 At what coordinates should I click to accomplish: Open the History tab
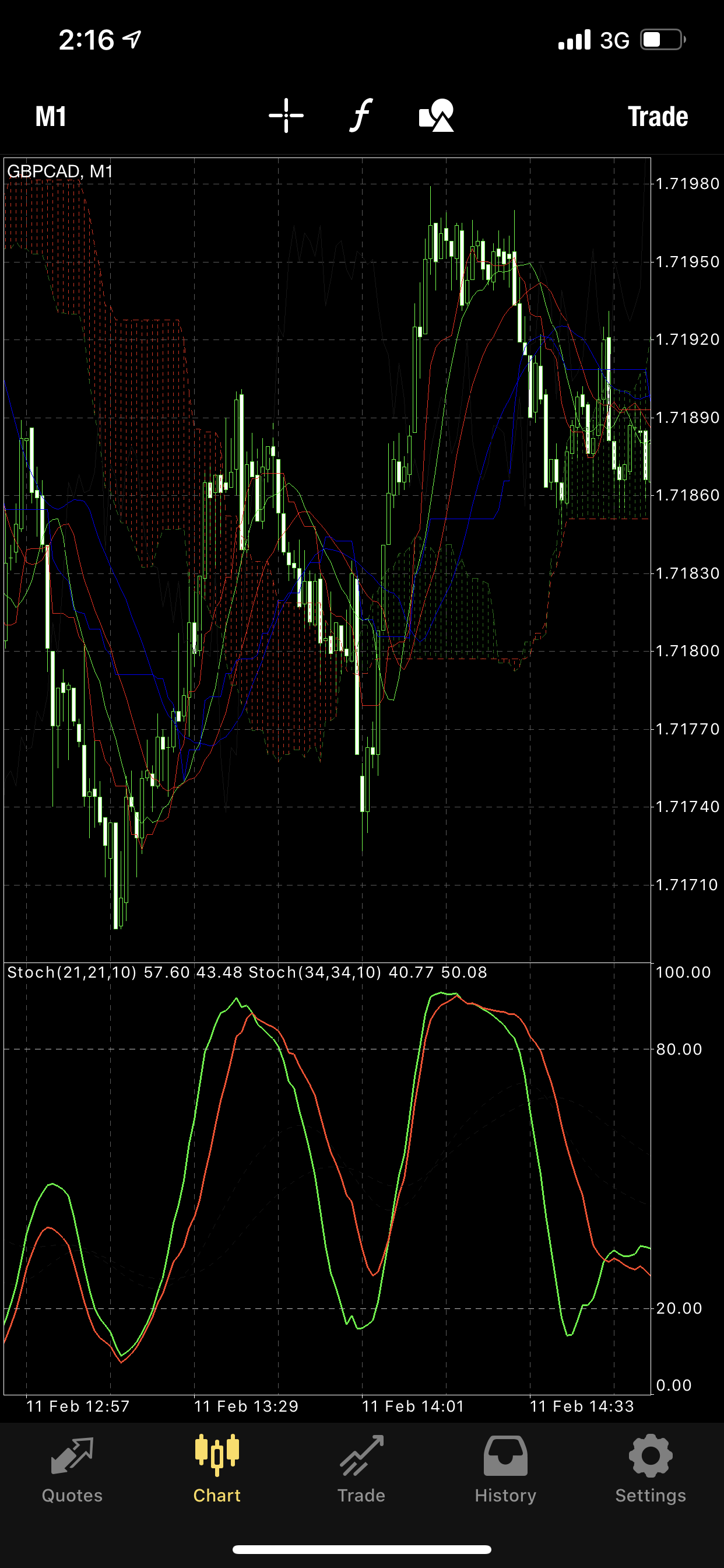(505, 1469)
